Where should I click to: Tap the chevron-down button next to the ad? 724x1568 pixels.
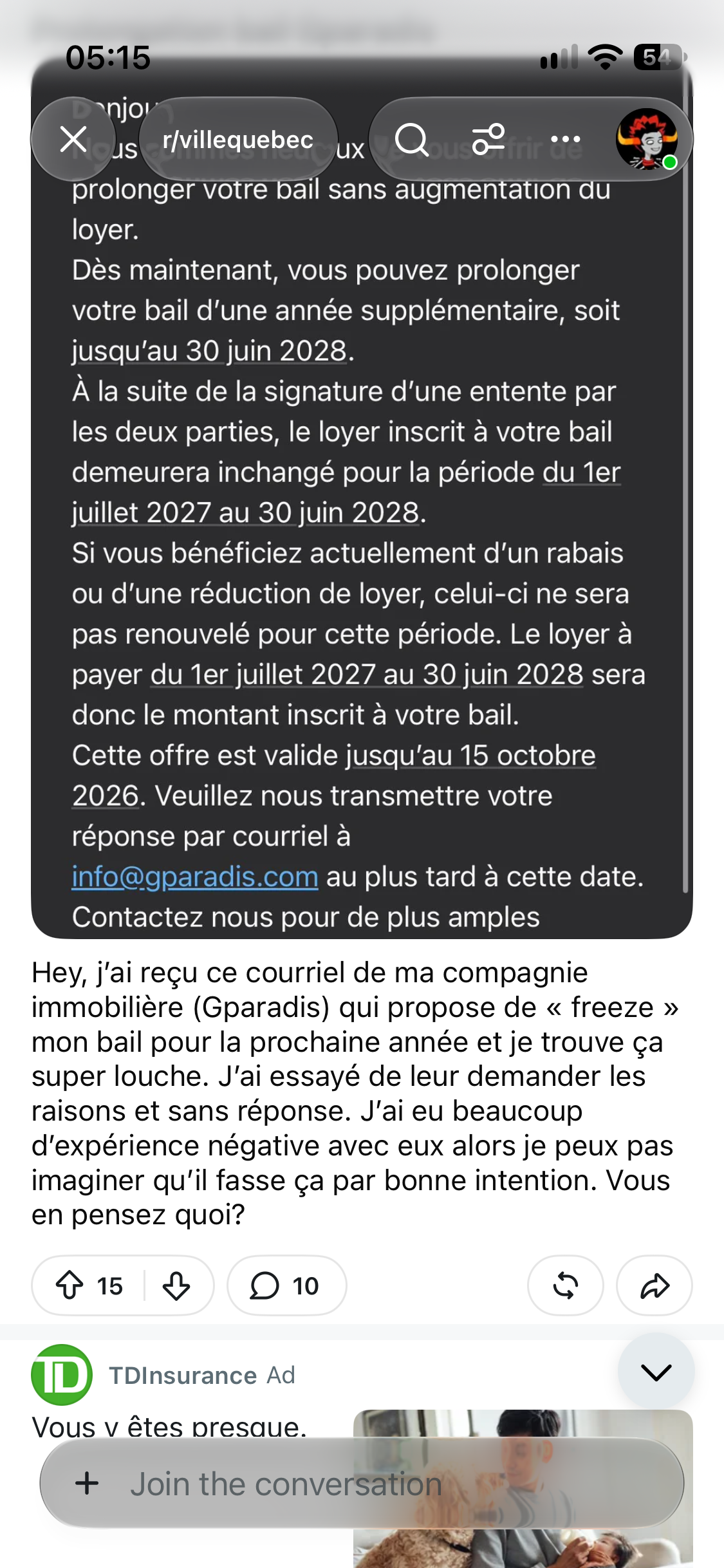(x=656, y=1372)
